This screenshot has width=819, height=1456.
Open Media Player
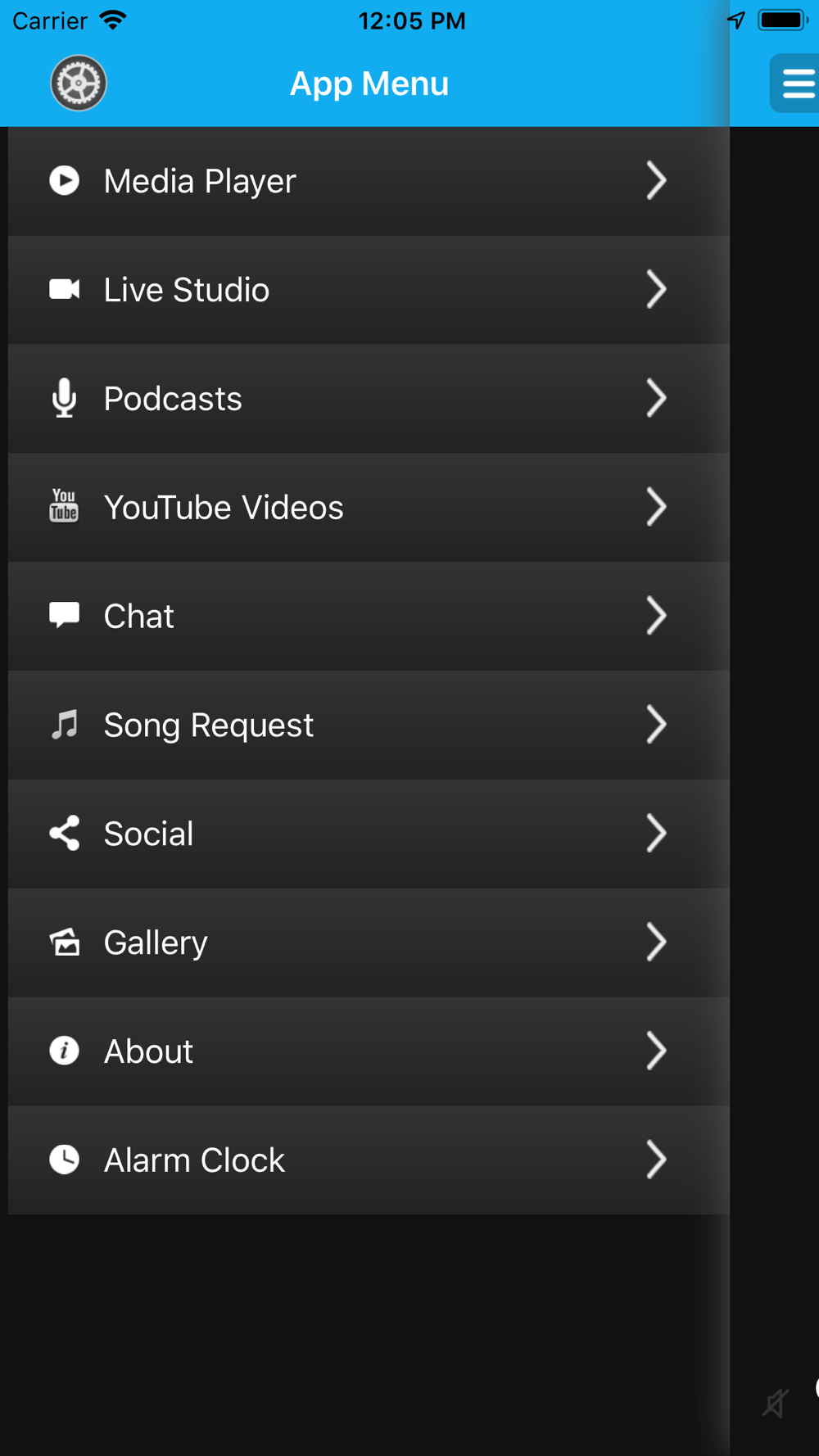(369, 181)
